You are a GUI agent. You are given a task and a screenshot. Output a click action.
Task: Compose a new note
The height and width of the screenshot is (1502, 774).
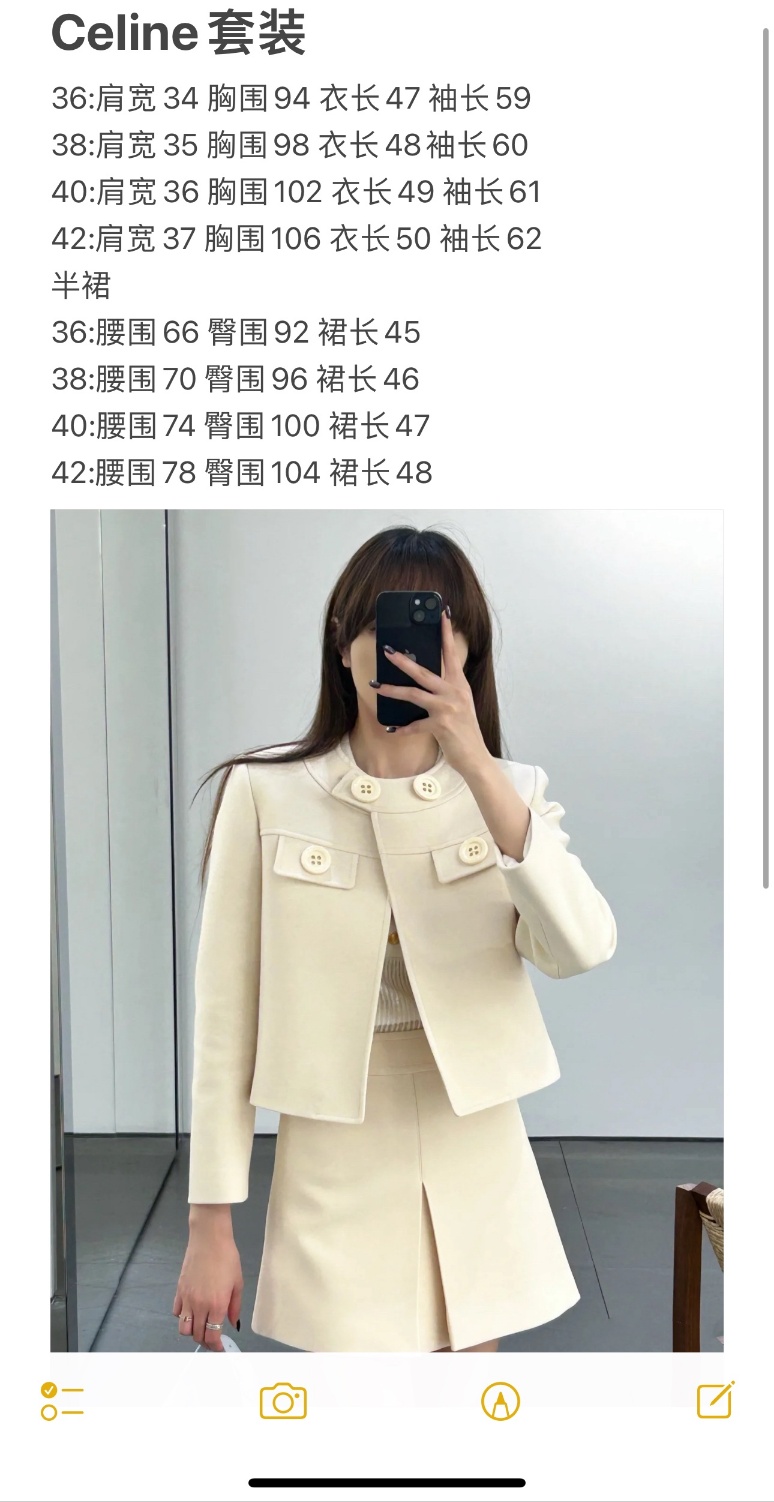point(716,1400)
